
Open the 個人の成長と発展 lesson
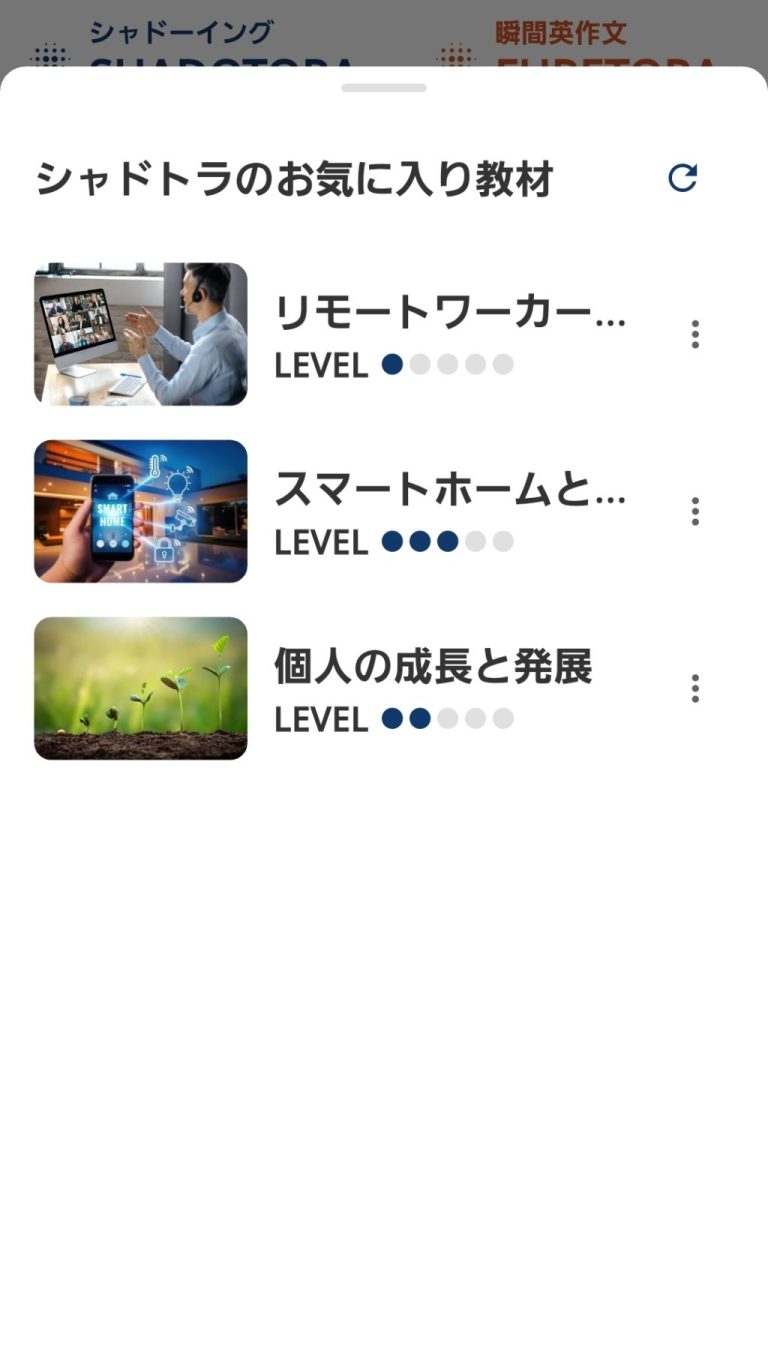coord(432,667)
